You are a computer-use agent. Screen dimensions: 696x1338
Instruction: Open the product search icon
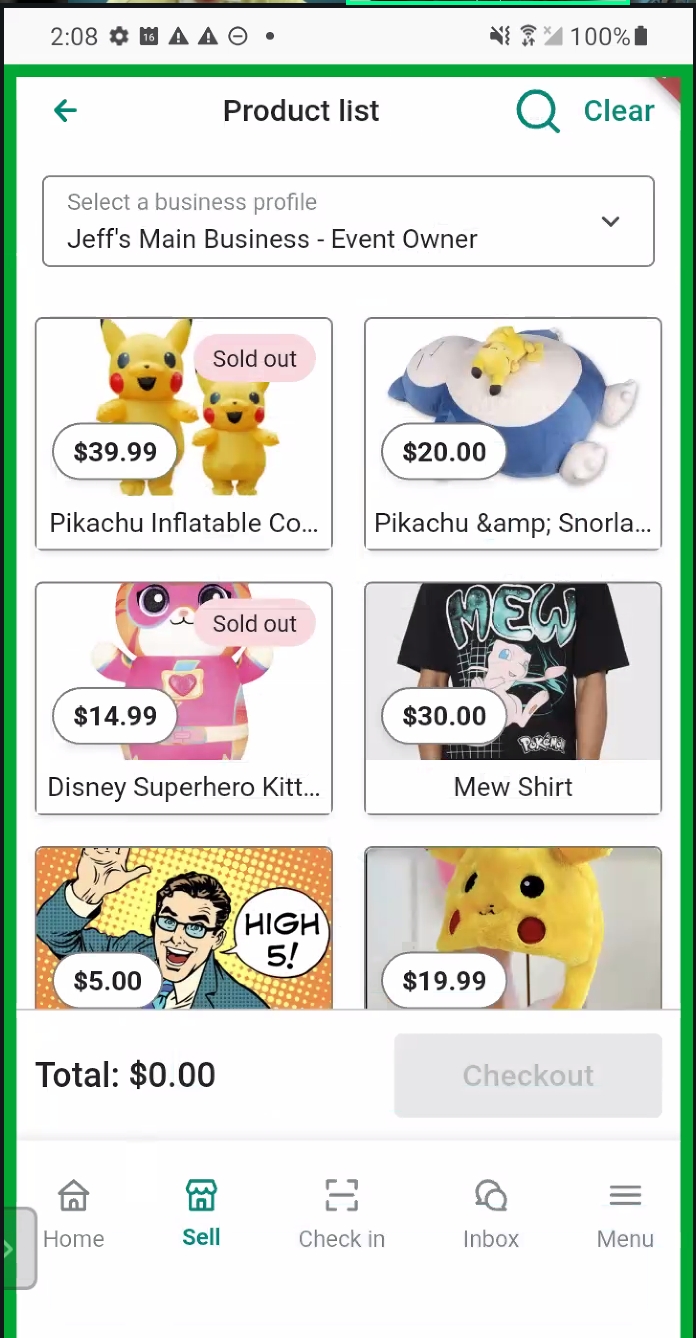(538, 111)
